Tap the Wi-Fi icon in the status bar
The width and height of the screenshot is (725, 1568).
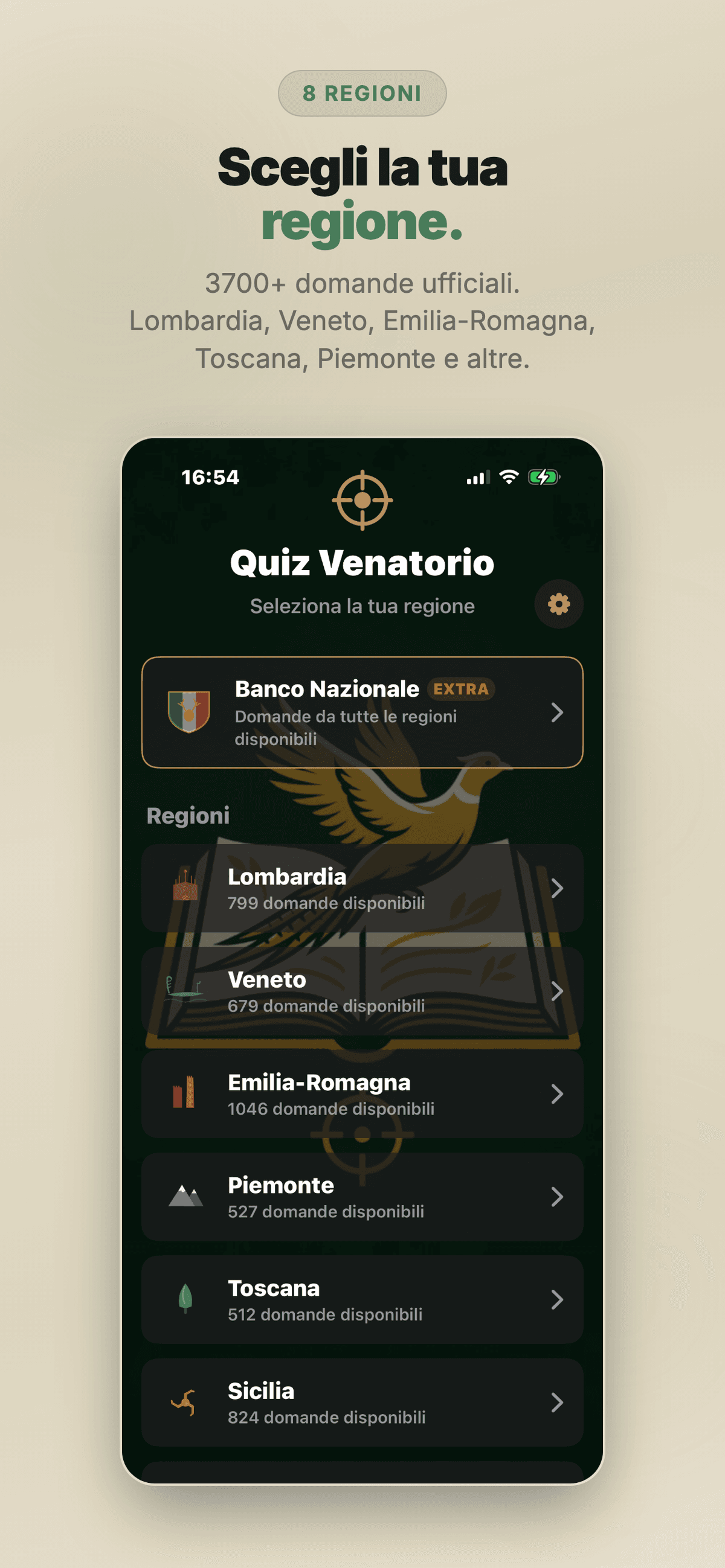pyautogui.click(x=508, y=478)
